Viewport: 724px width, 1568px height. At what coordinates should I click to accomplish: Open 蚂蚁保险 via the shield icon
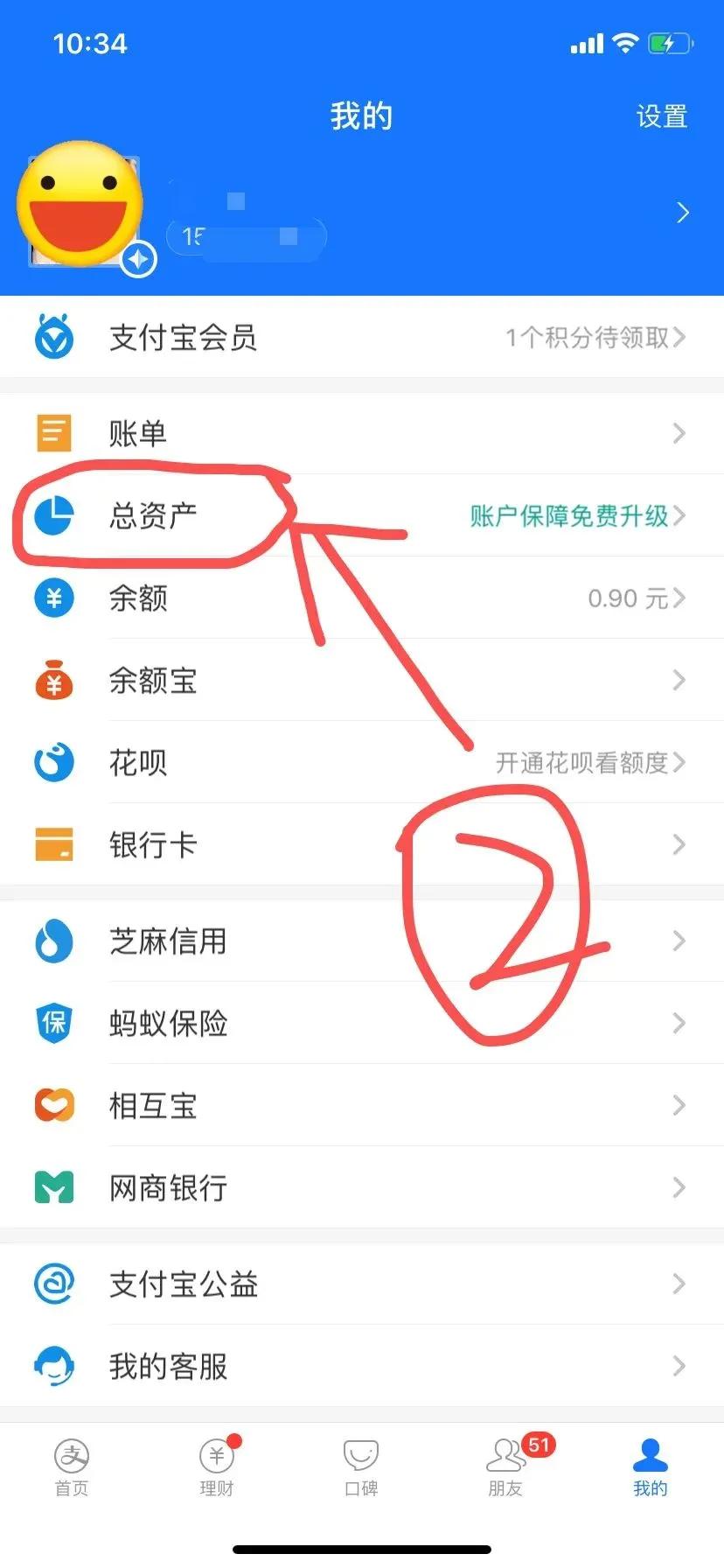(53, 1024)
